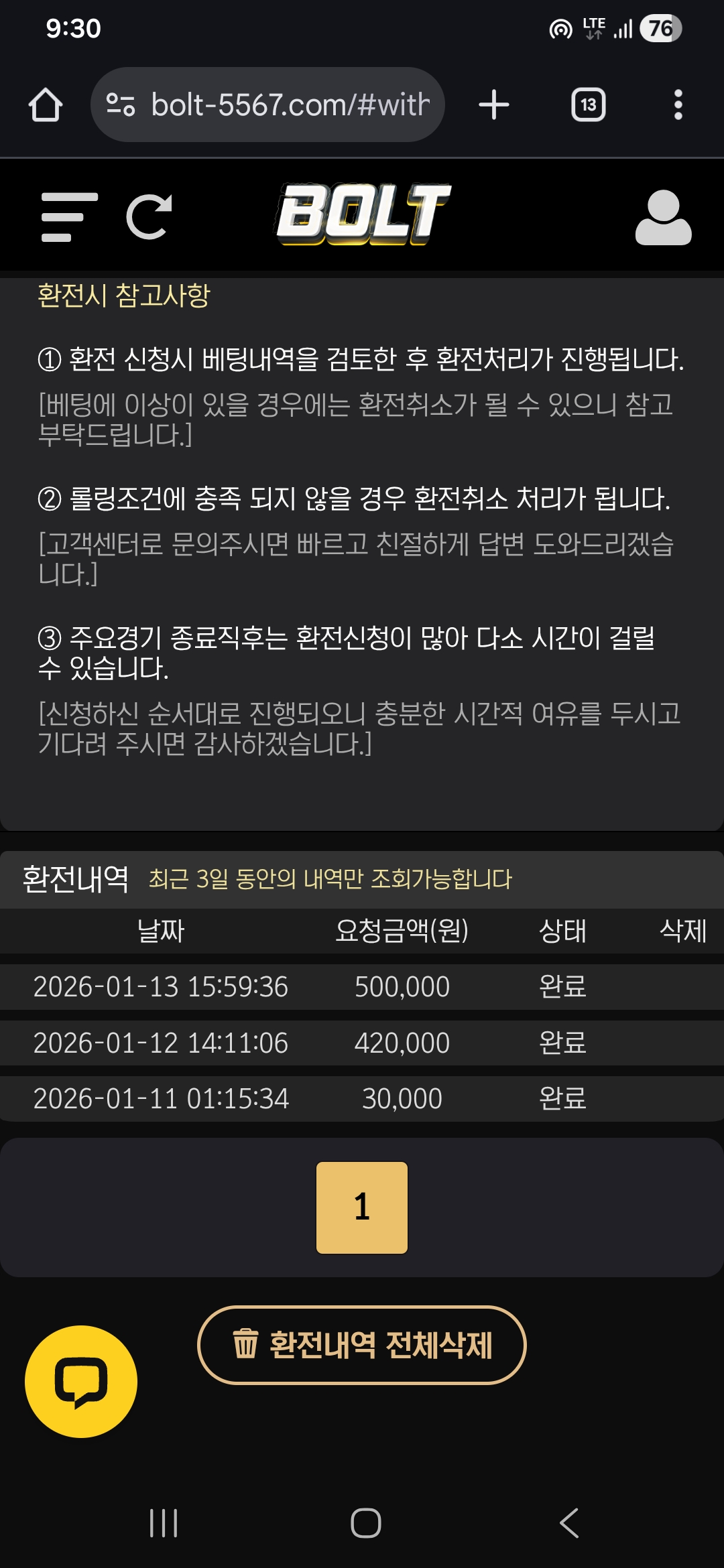The height and width of the screenshot is (1568, 724).
Task: Tap the bolt-5567.com address bar
Action: click(x=288, y=104)
